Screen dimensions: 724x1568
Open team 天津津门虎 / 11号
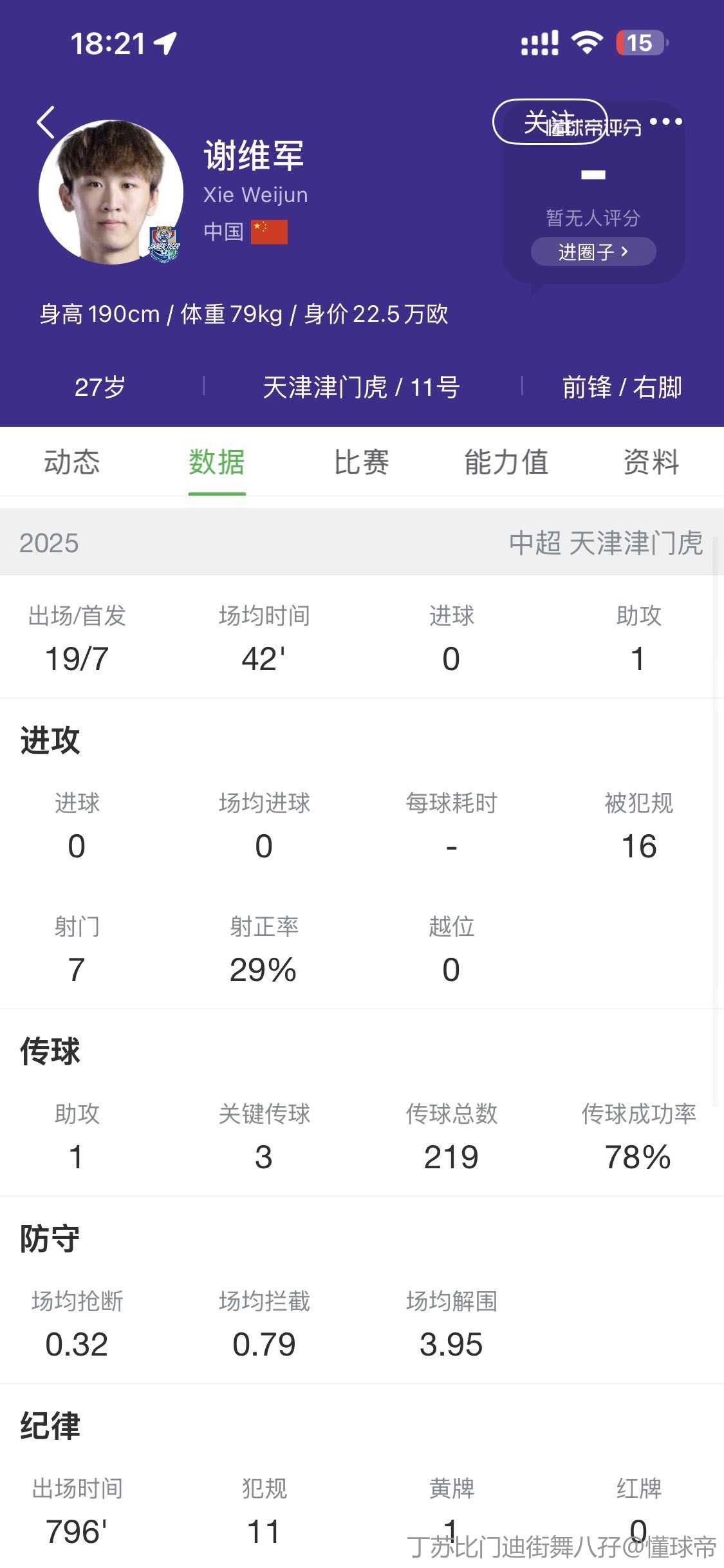(x=361, y=387)
